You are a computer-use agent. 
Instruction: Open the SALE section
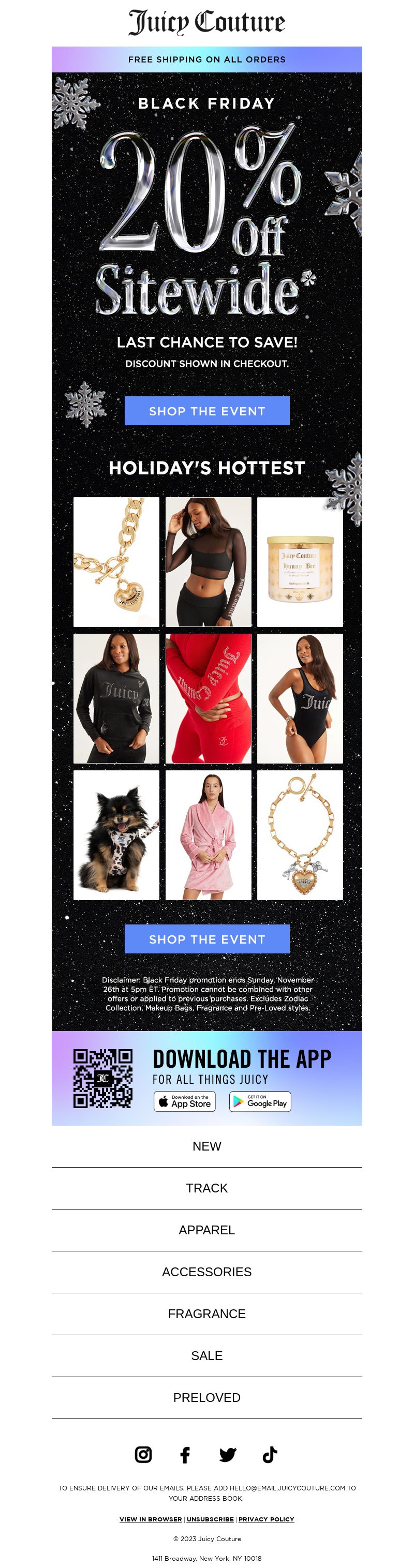pos(207,1356)
